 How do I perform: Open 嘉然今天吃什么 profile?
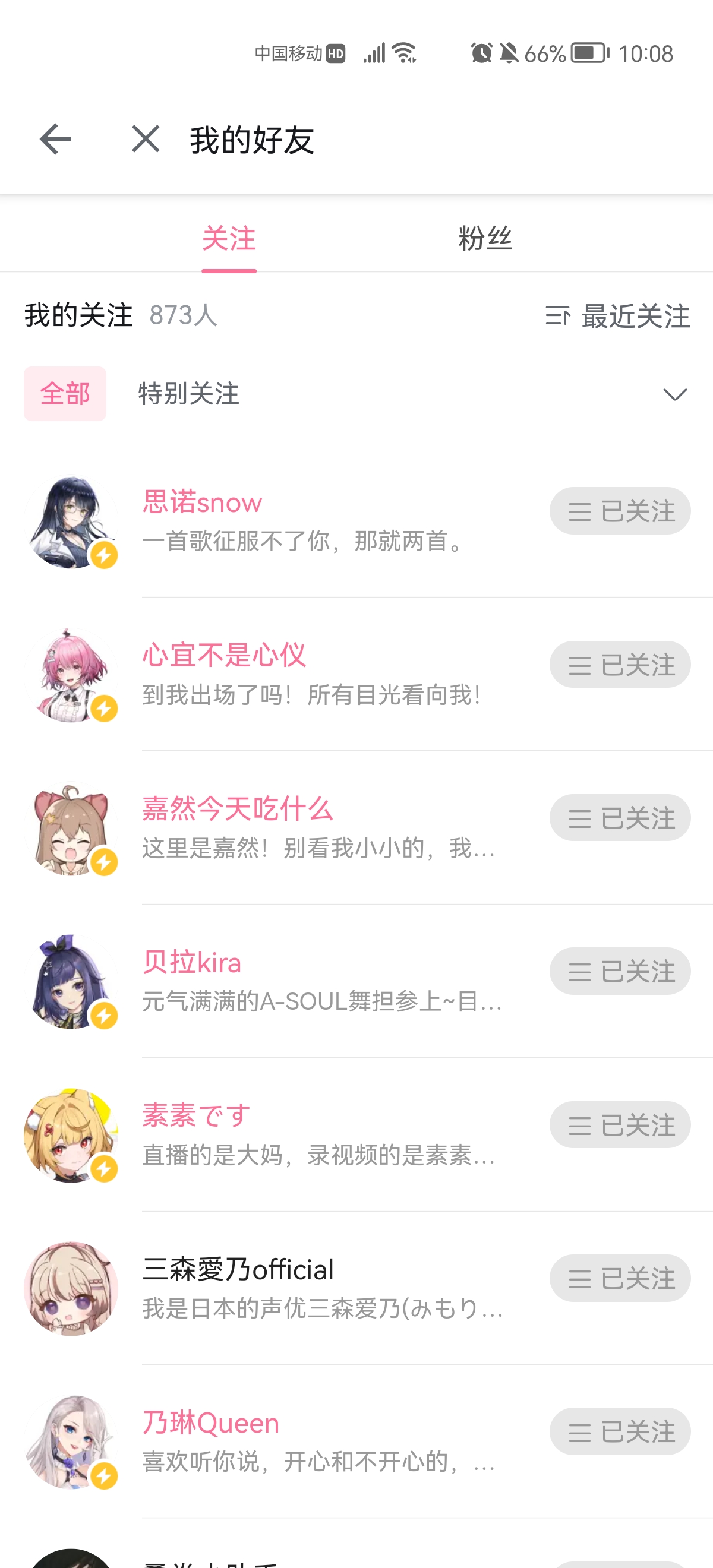click(238, 809)
